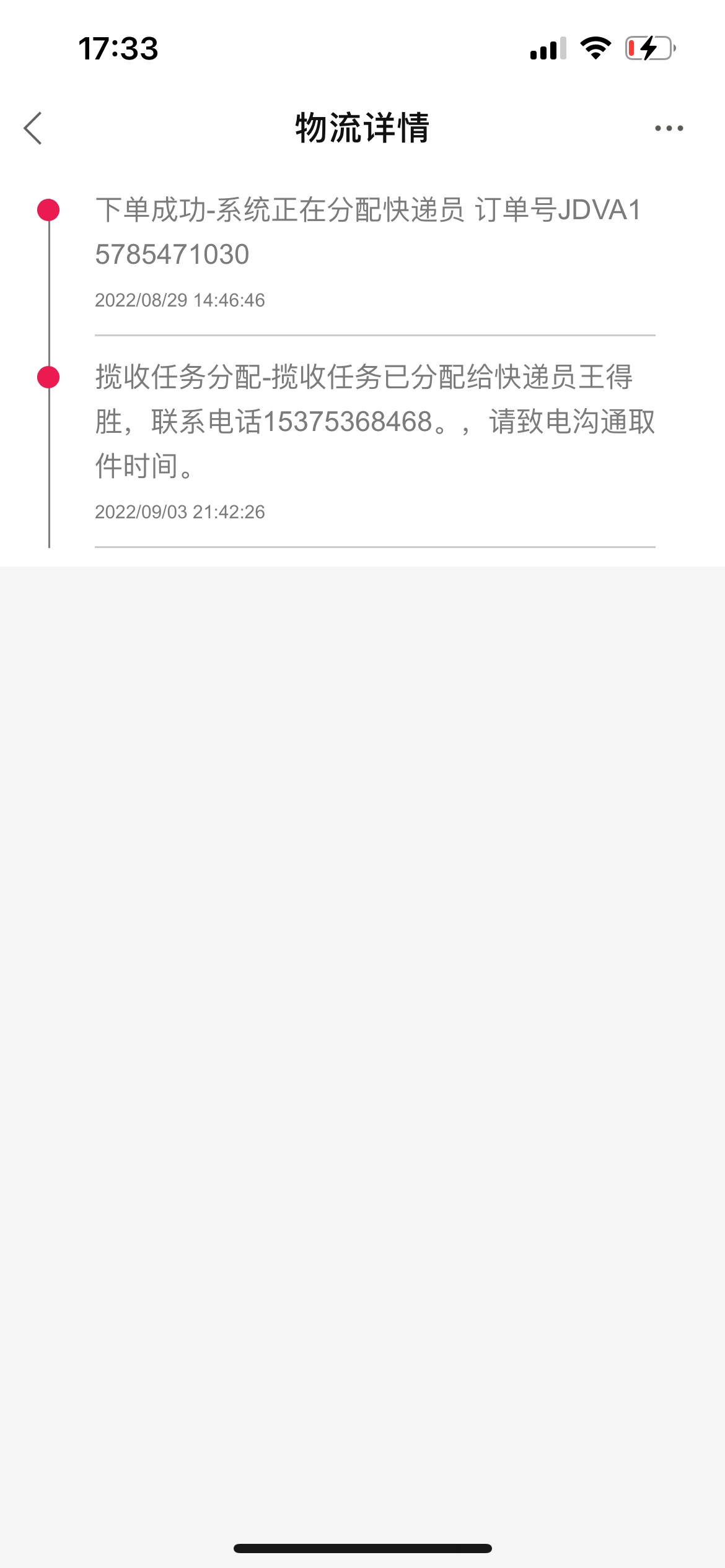The height and width of the screenshot is (1568, 725).
Task: Open the three-dot more options menu
Action: point(669,128)
